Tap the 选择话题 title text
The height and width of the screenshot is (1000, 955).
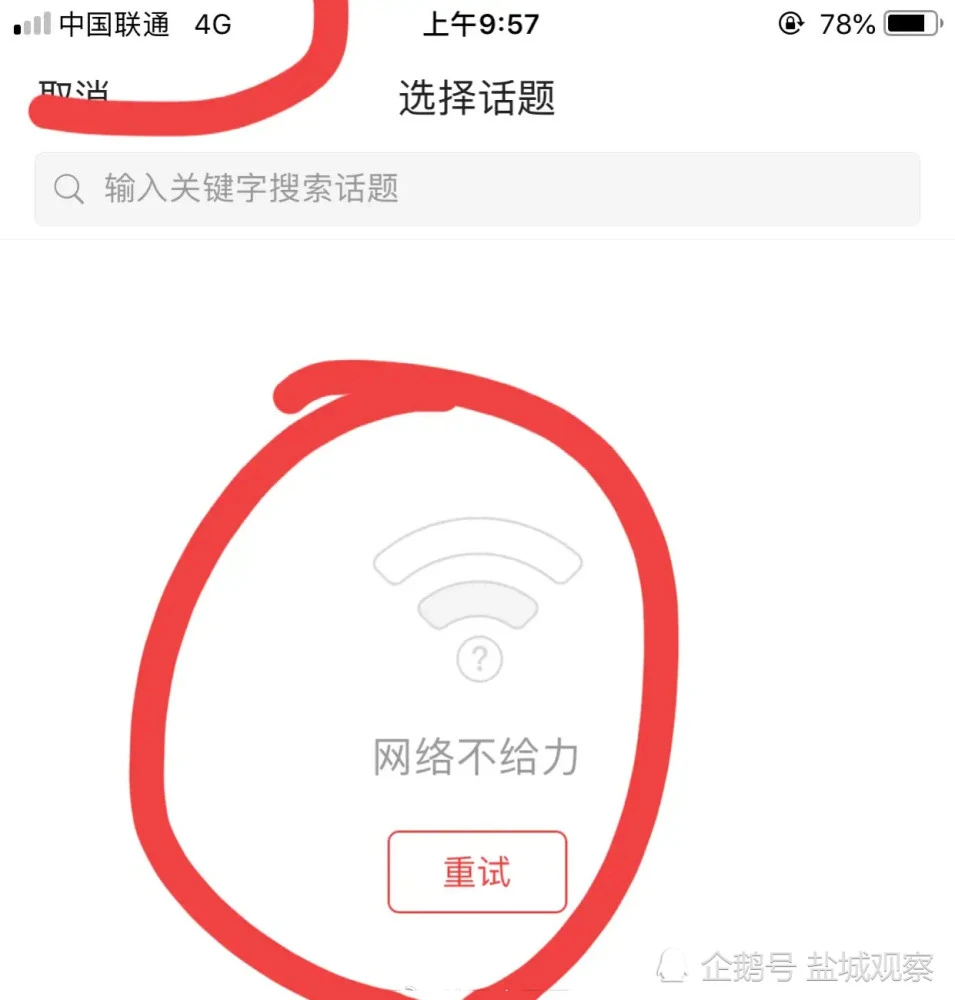[478, 98]
